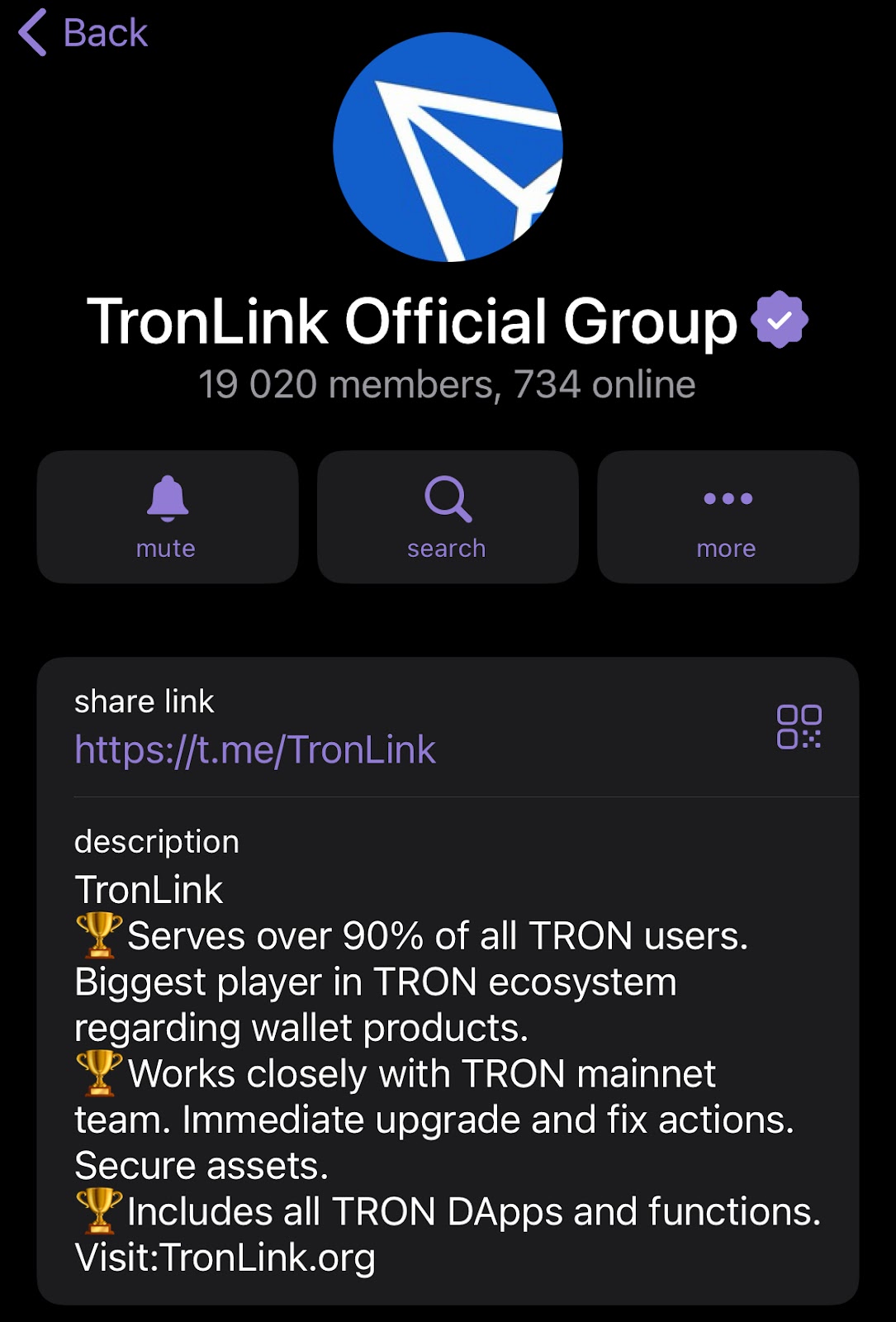Mute notifications for this group
This screenshot has width=896, height=1322.
[167, 516]
